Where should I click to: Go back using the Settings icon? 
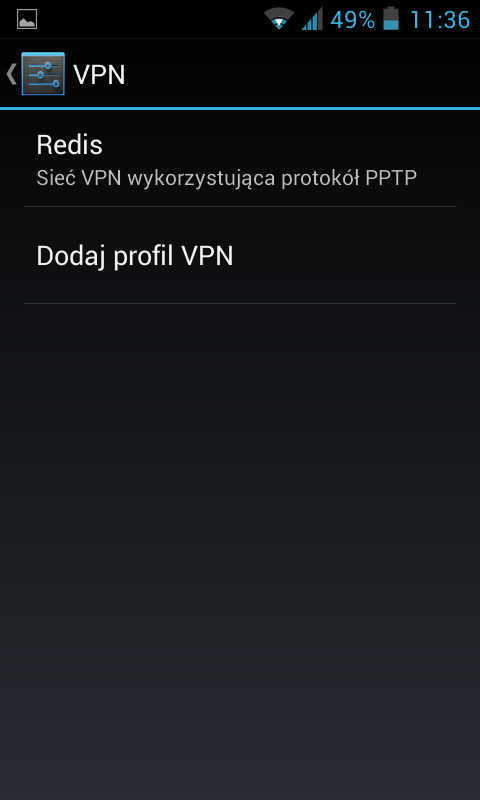(x=43, y=74)
